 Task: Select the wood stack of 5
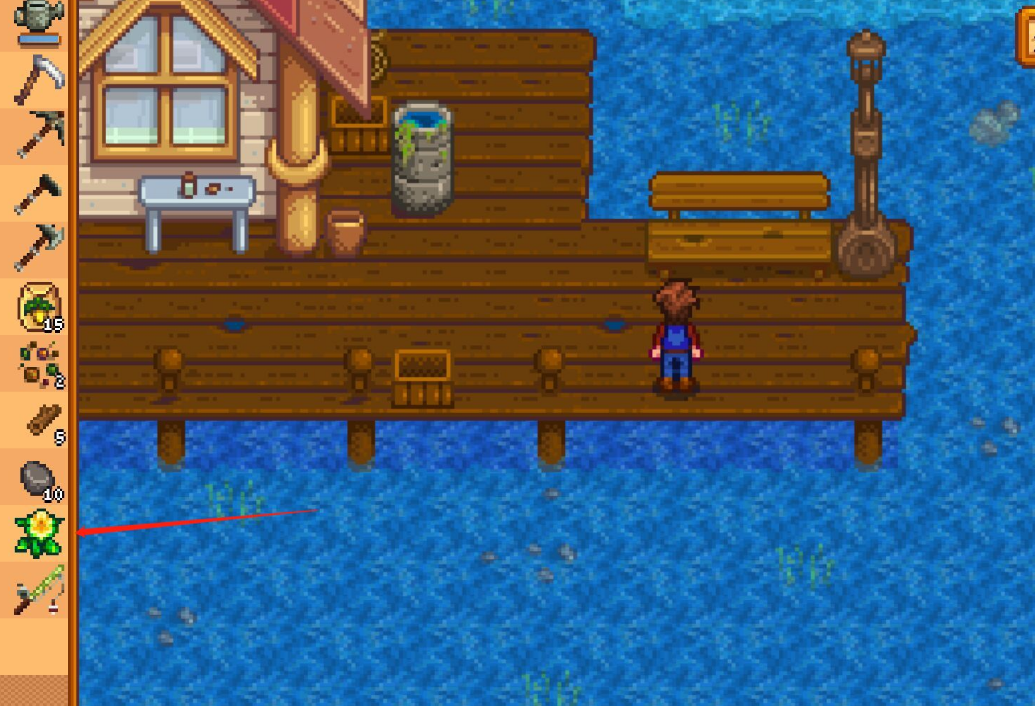[40, 420]
